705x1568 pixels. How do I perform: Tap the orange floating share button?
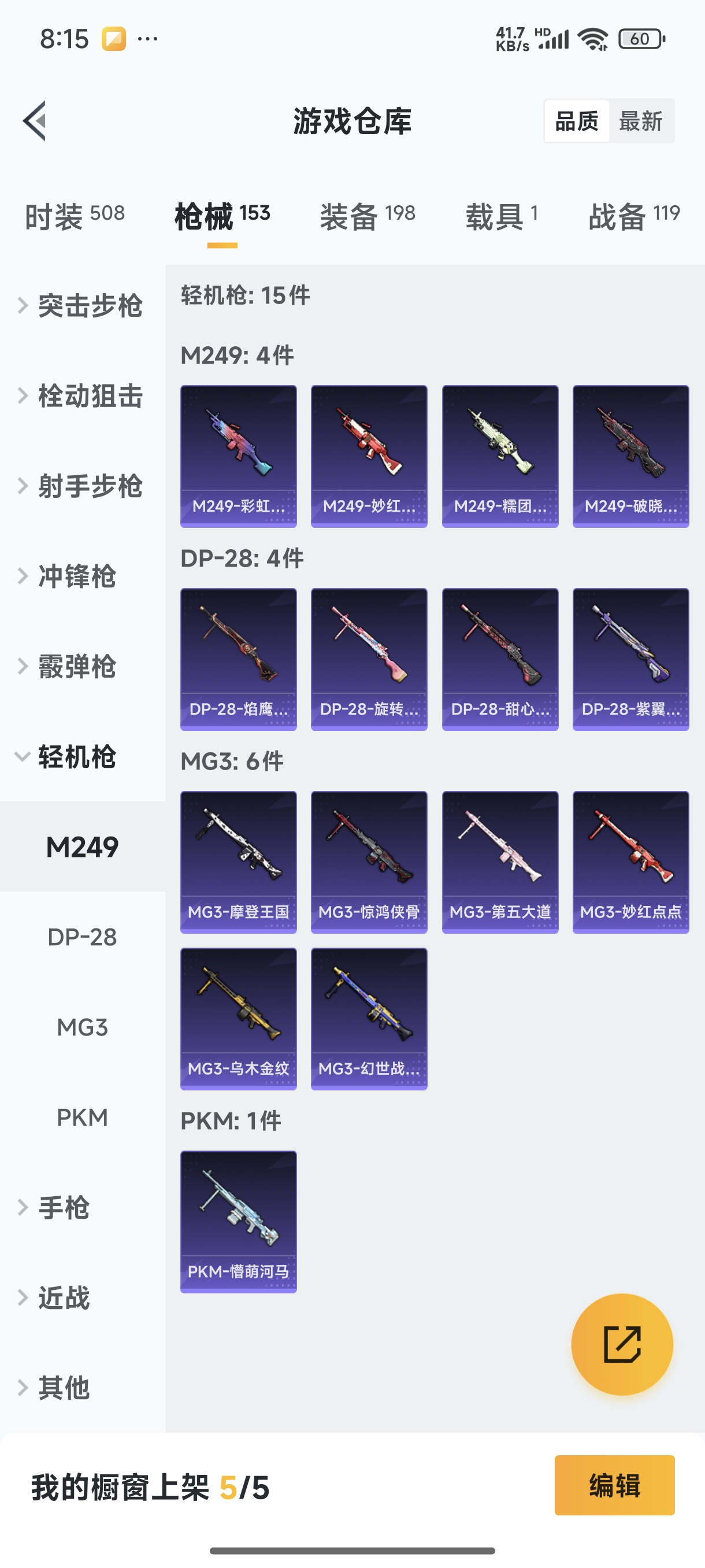[x=622, y=1344]
